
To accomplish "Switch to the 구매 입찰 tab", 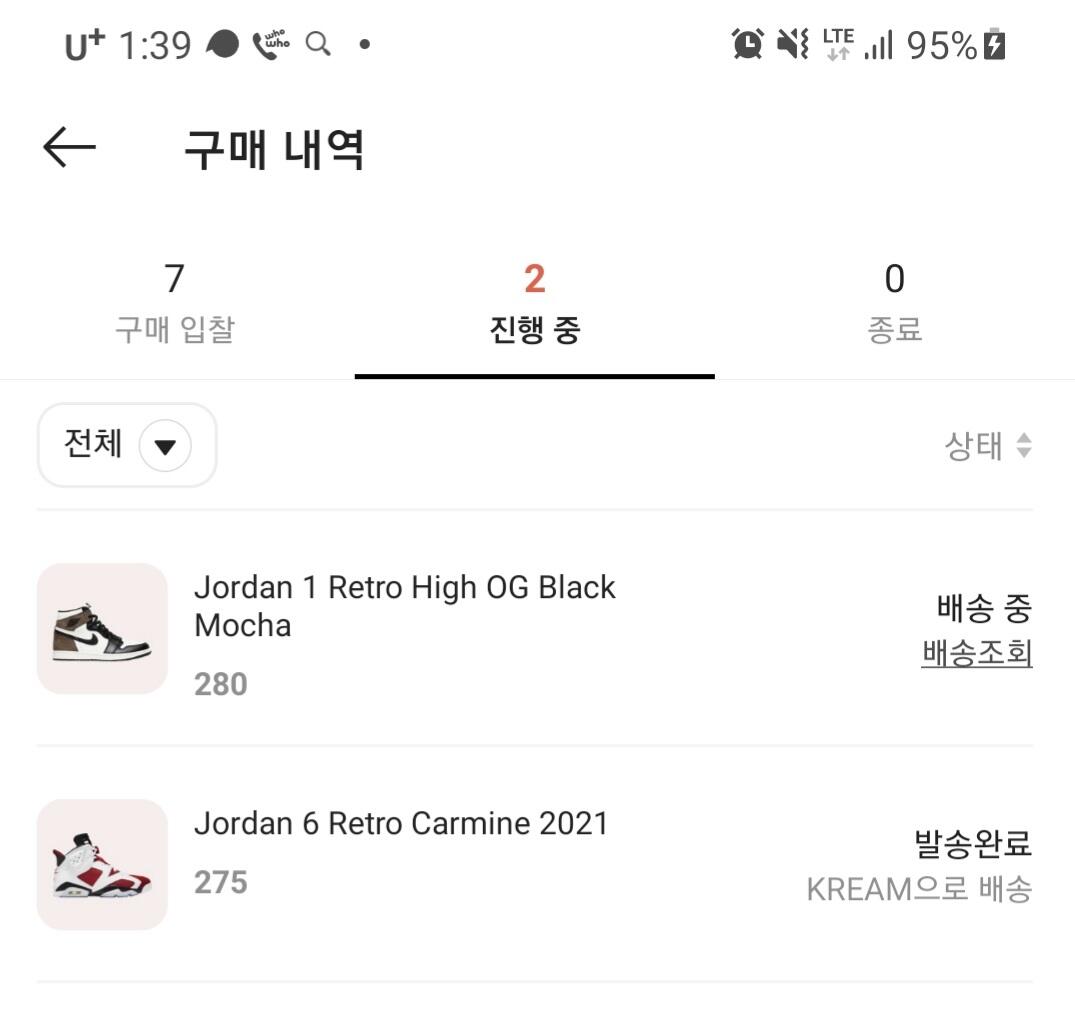I will pyautogui.click(x=174, y=303).
